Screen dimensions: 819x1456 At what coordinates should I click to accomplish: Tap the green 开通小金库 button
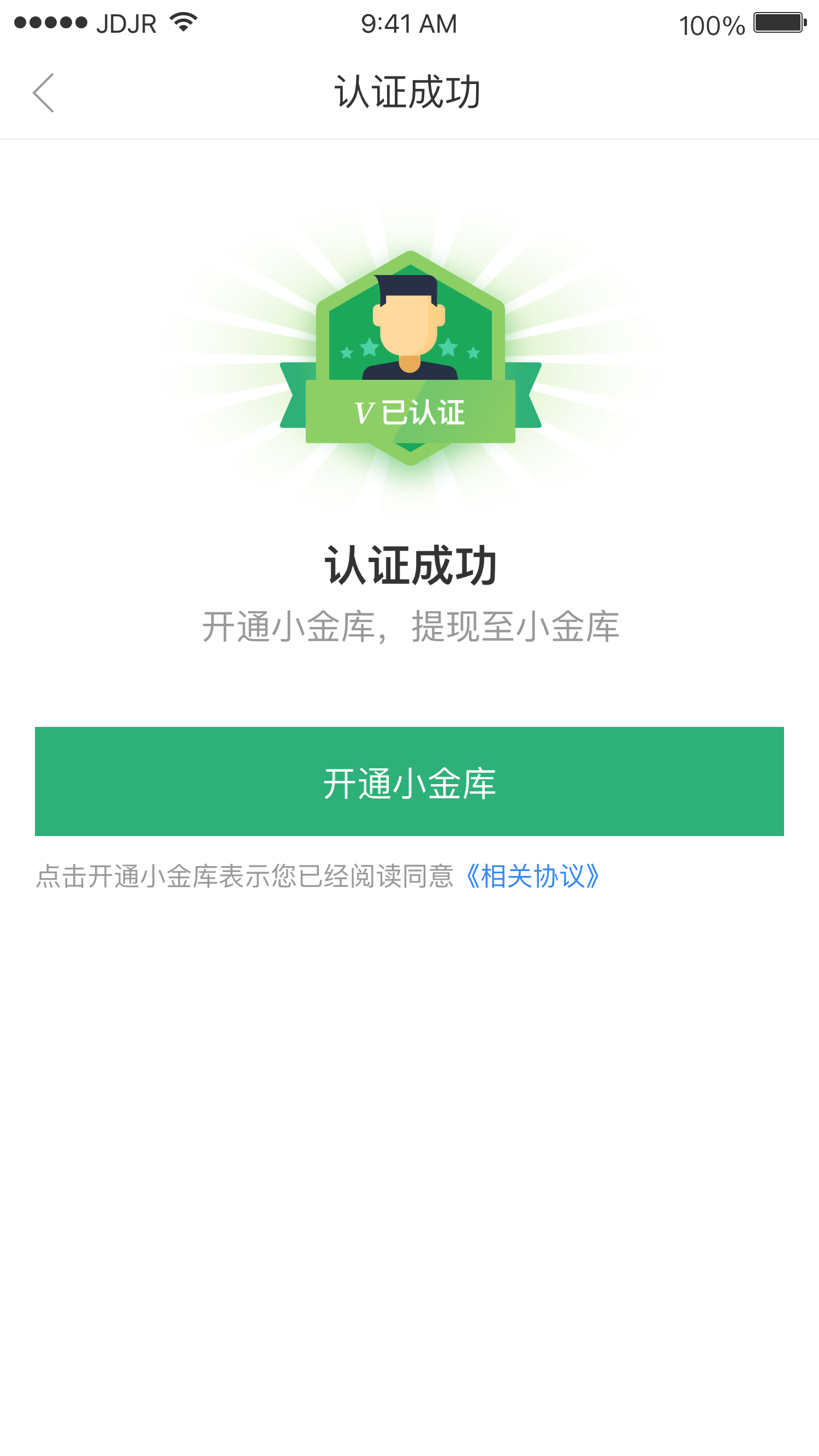coord(410,781)
